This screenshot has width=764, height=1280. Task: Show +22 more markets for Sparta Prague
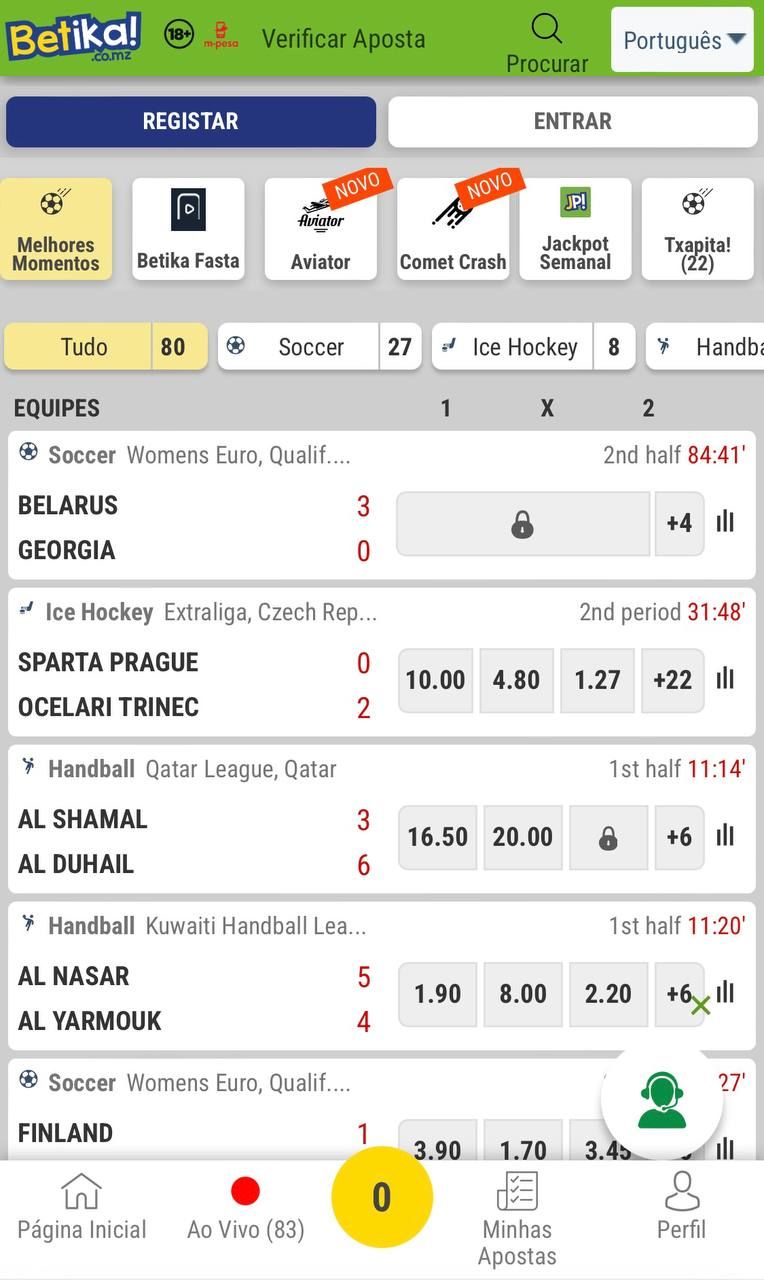point(672,680)
